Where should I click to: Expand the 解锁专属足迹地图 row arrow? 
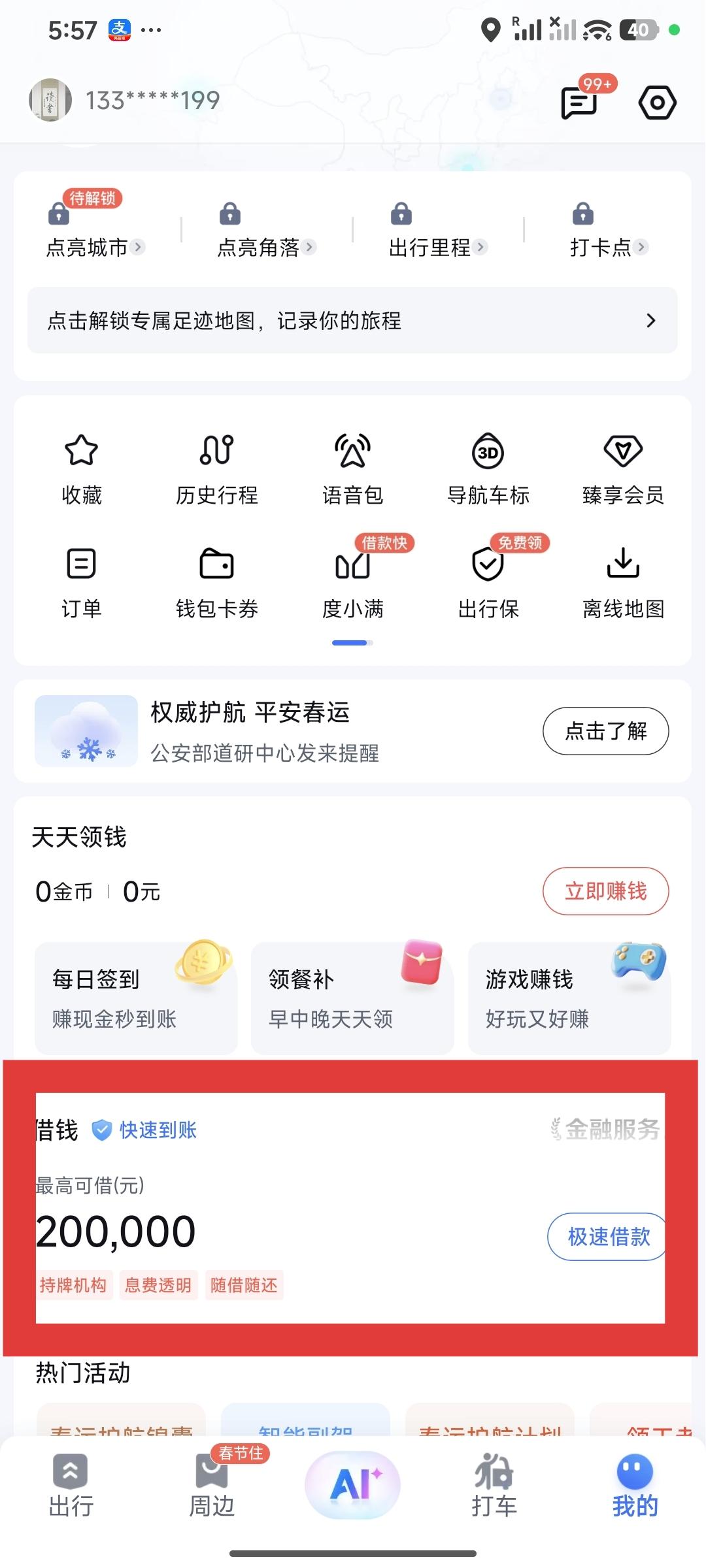click(650, 321)
